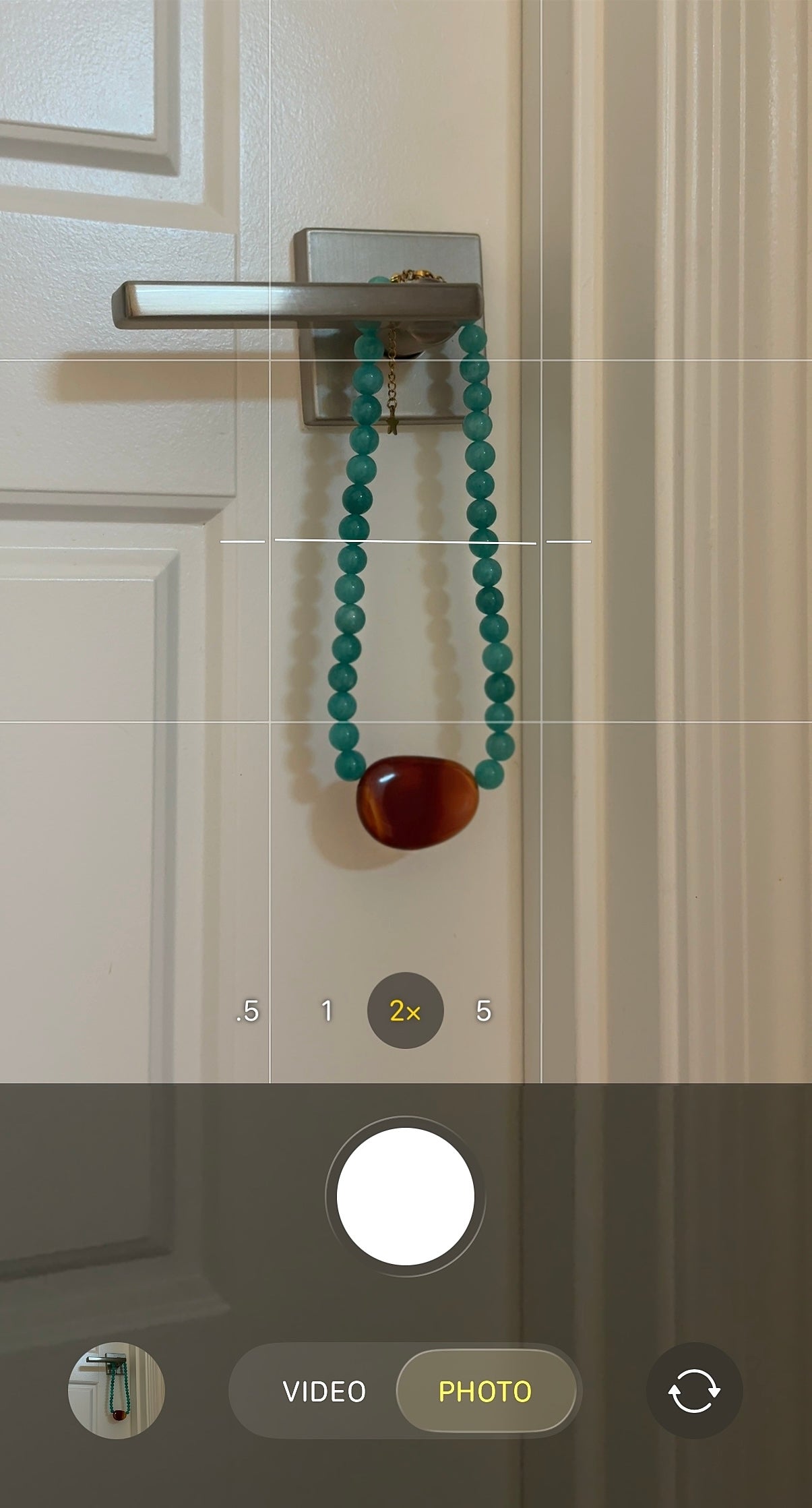Viewport: 812px width, 1508px height.
Task: Set zoom level to 1
Action: click(327, 1011)
